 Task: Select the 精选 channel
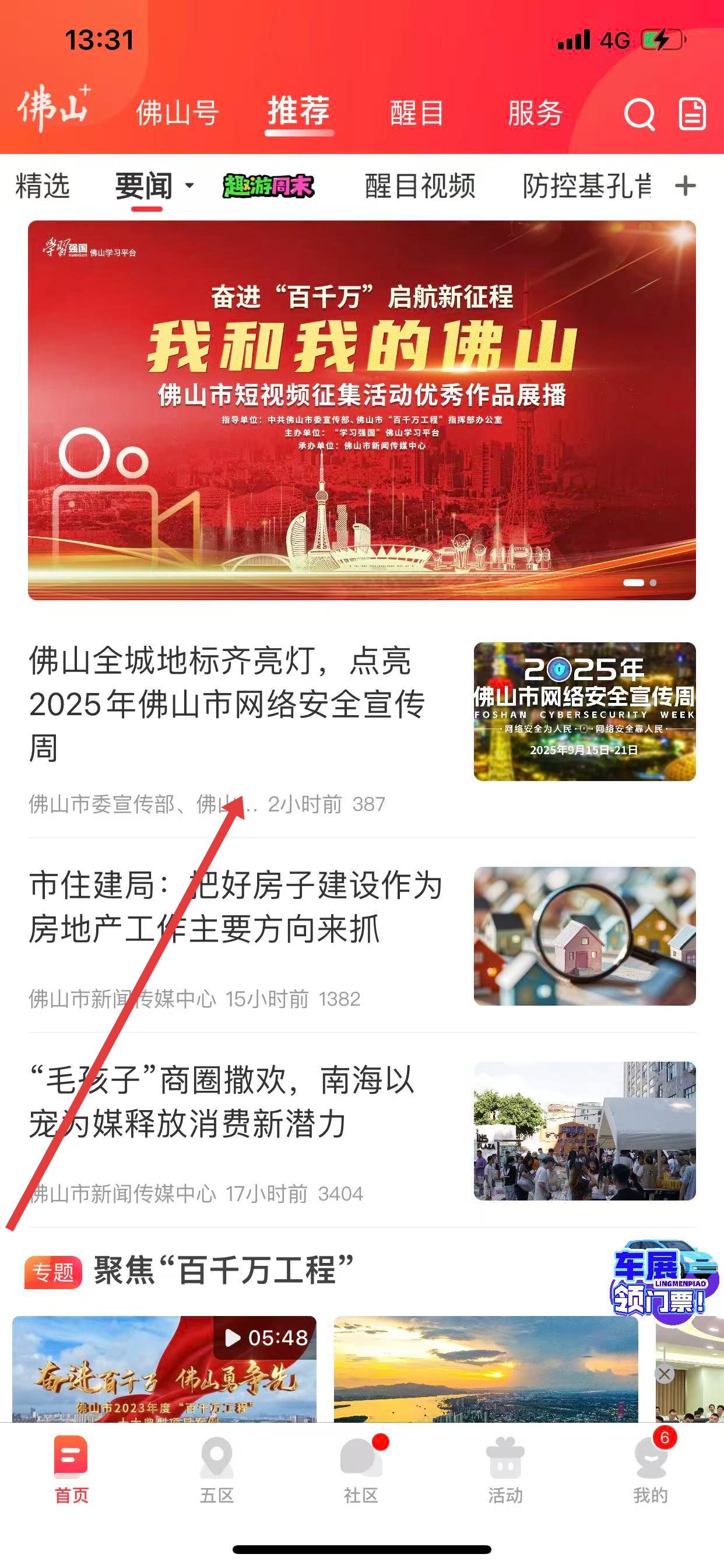pos(43,185)
